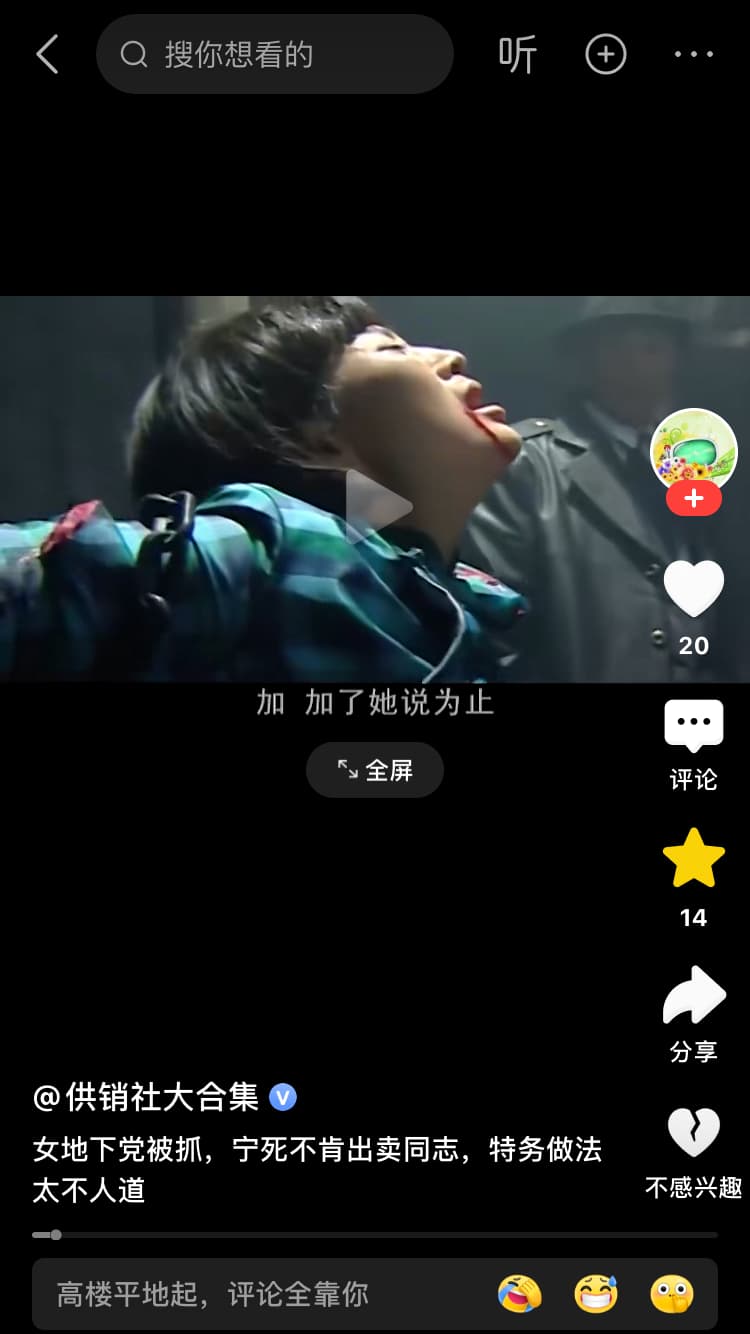
Task: Tap the circled plus icon in top bar
Action: (605, 54)
